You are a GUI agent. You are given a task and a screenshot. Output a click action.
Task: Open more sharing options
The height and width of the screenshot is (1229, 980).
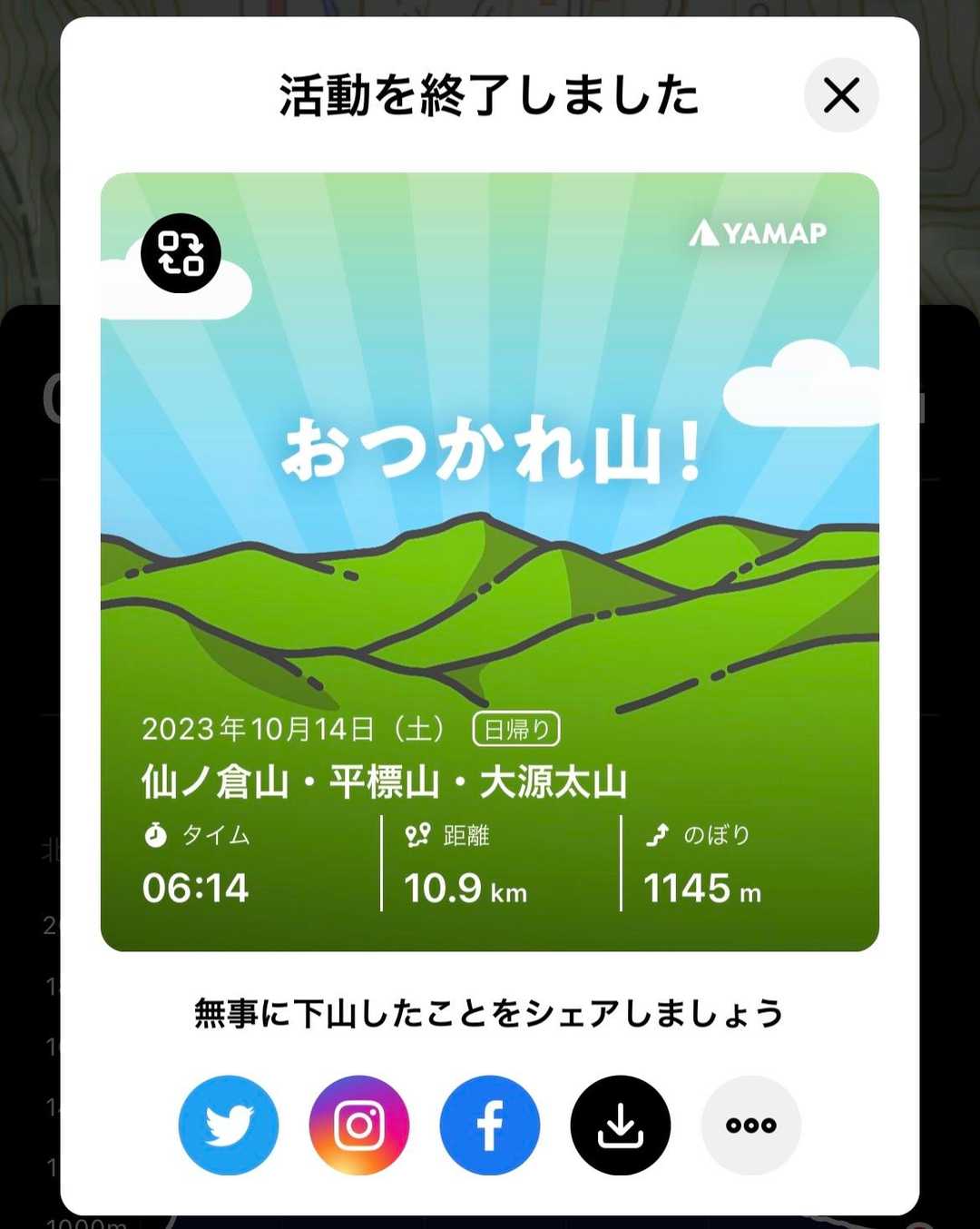[751, 1125]
